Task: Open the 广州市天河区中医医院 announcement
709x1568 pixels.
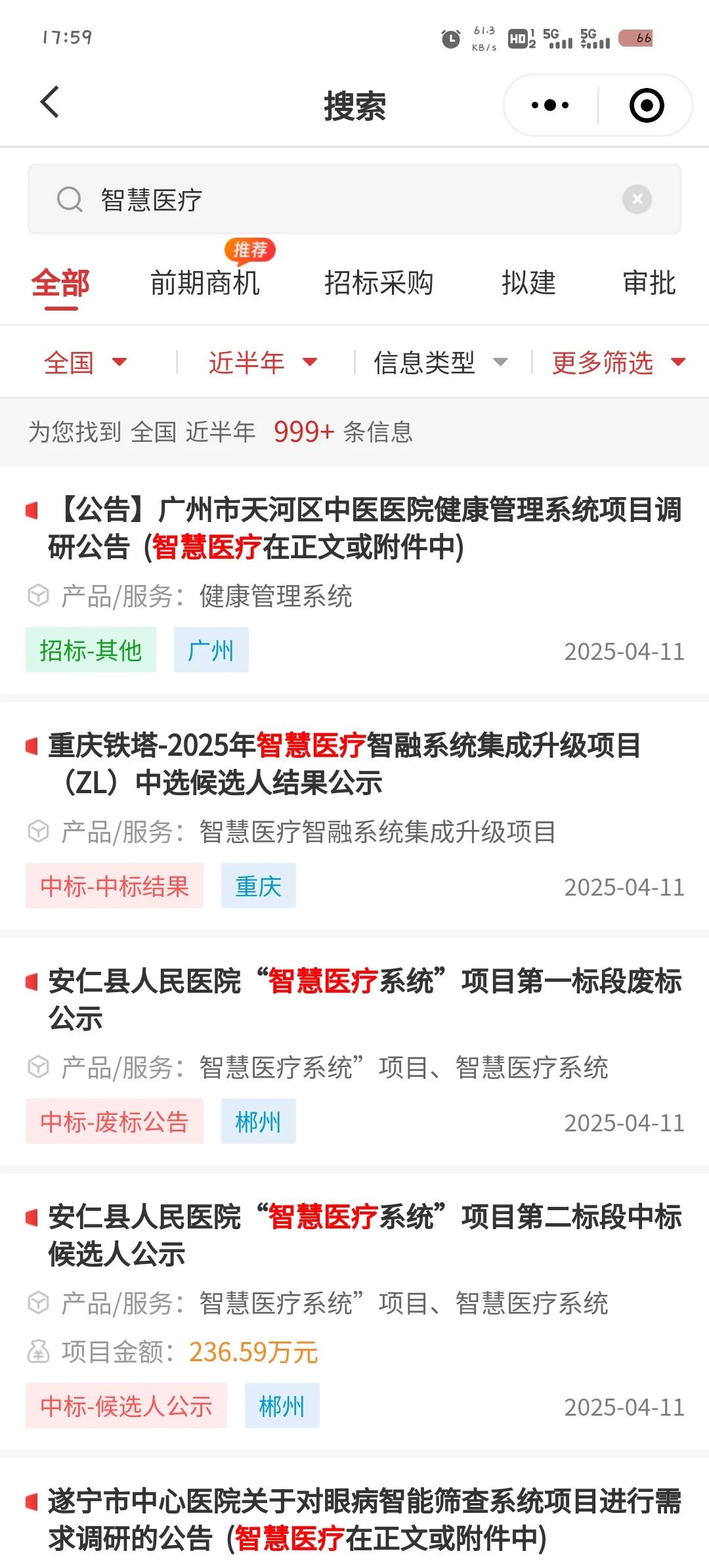Action: click(x=354, y=580)
